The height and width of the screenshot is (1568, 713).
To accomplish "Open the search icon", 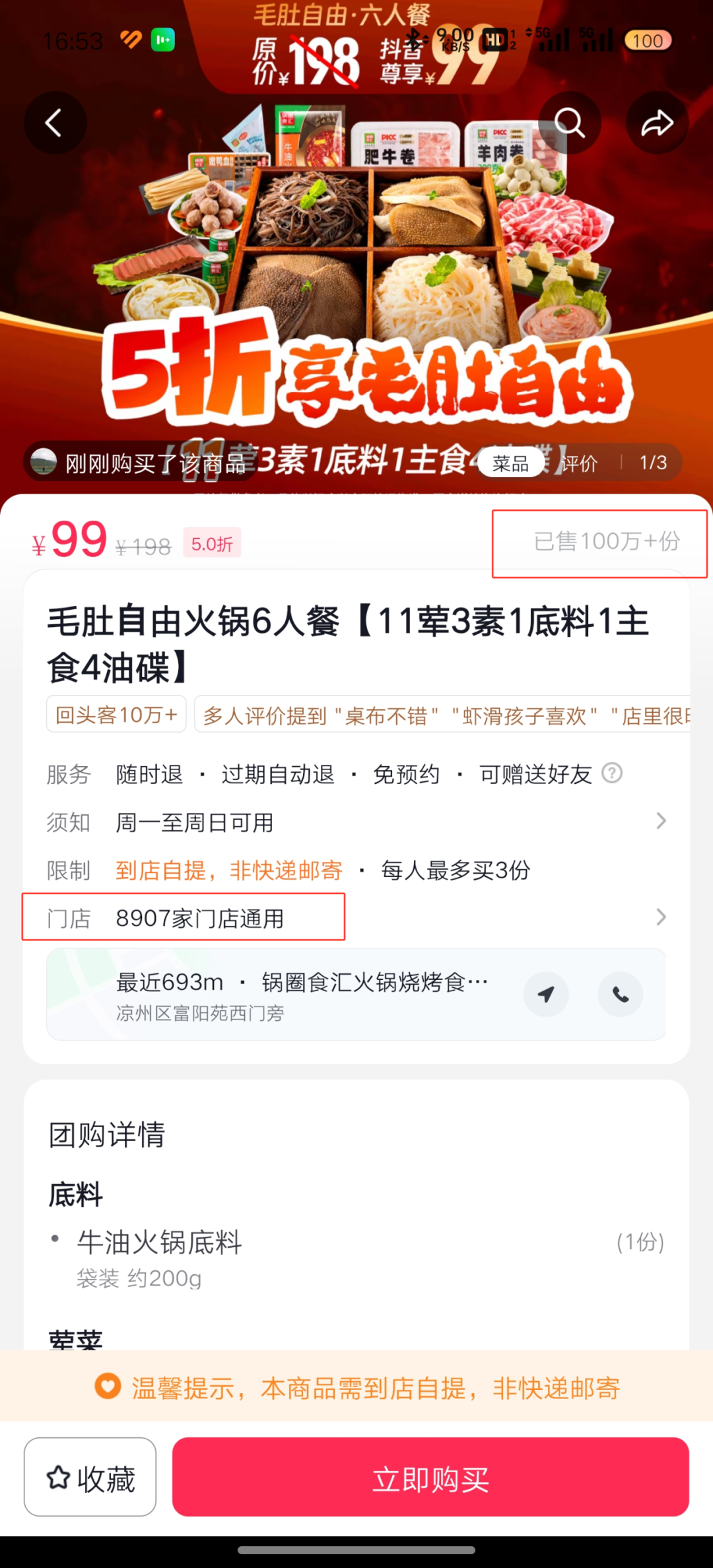I will 569,123.
